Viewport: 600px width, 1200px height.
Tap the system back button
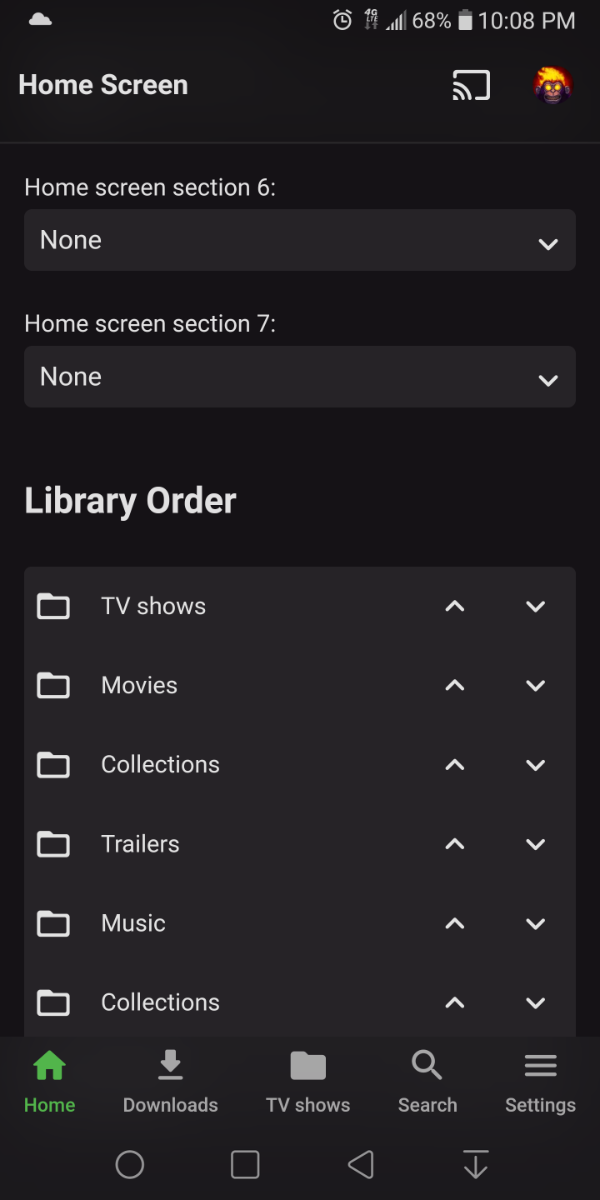point(361,1164)
